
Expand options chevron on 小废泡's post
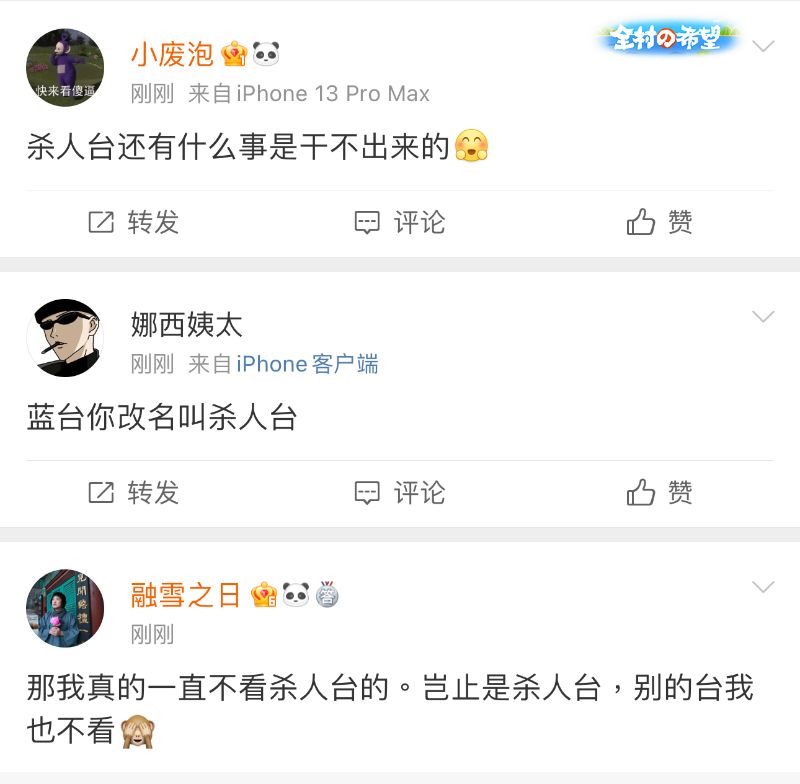point(763,47)
